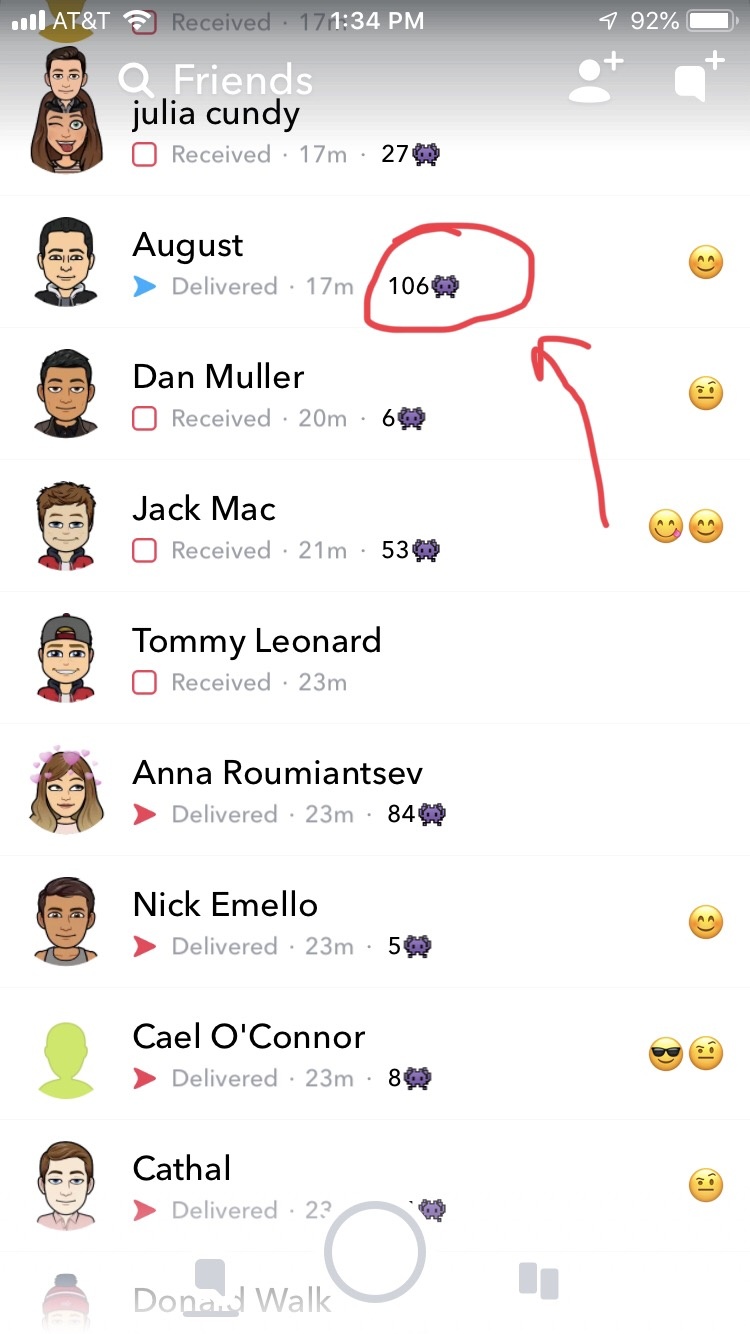
Task: Open your profile Bitmoji avatar
Action: pyautogui.click(x=66, y=70)
